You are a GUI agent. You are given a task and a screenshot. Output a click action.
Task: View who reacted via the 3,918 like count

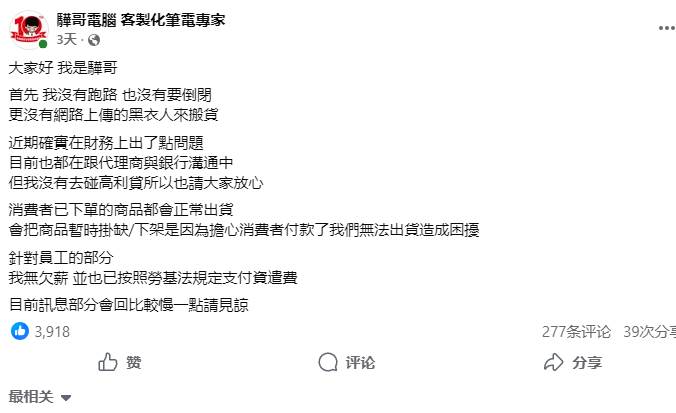[x=51, y=332]
